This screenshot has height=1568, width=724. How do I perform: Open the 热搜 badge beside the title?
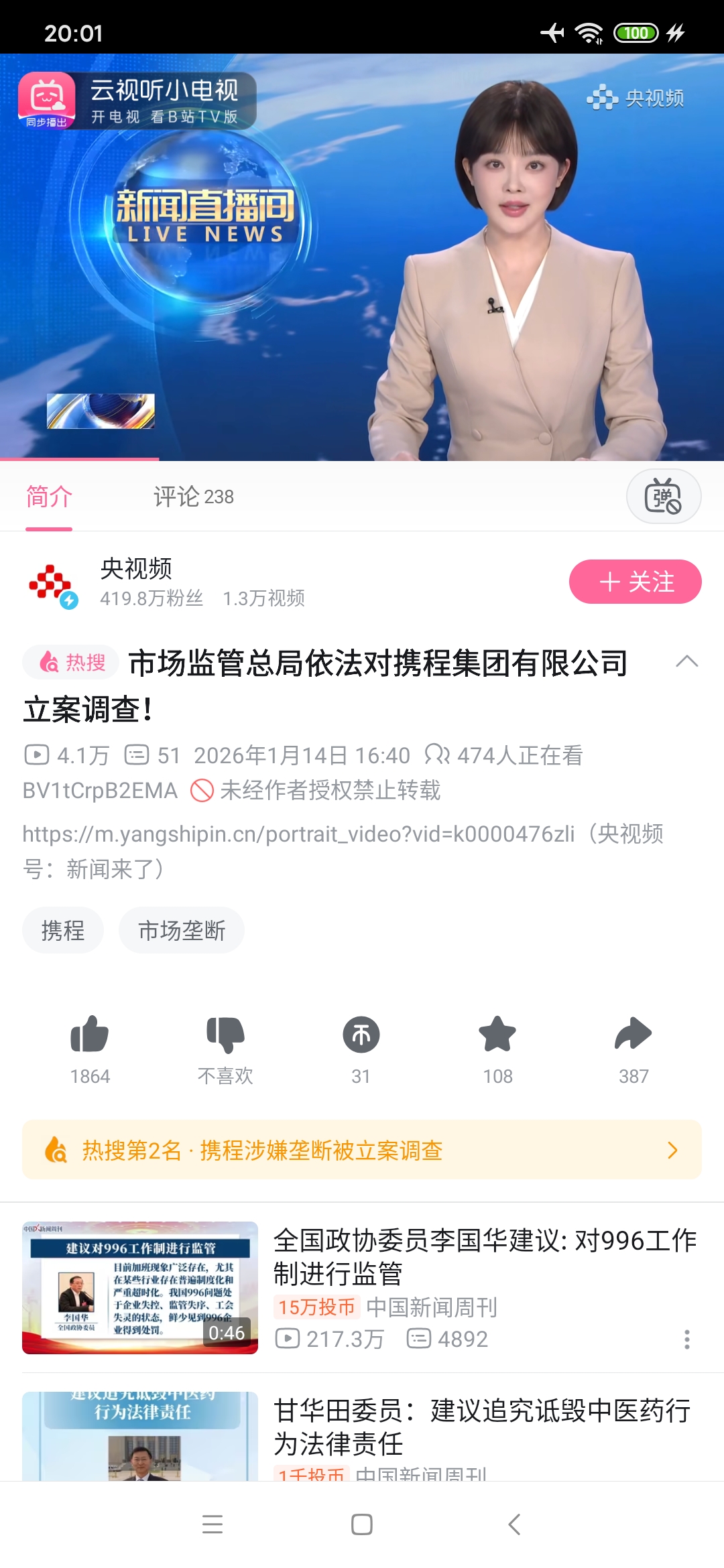coord(72,663)
